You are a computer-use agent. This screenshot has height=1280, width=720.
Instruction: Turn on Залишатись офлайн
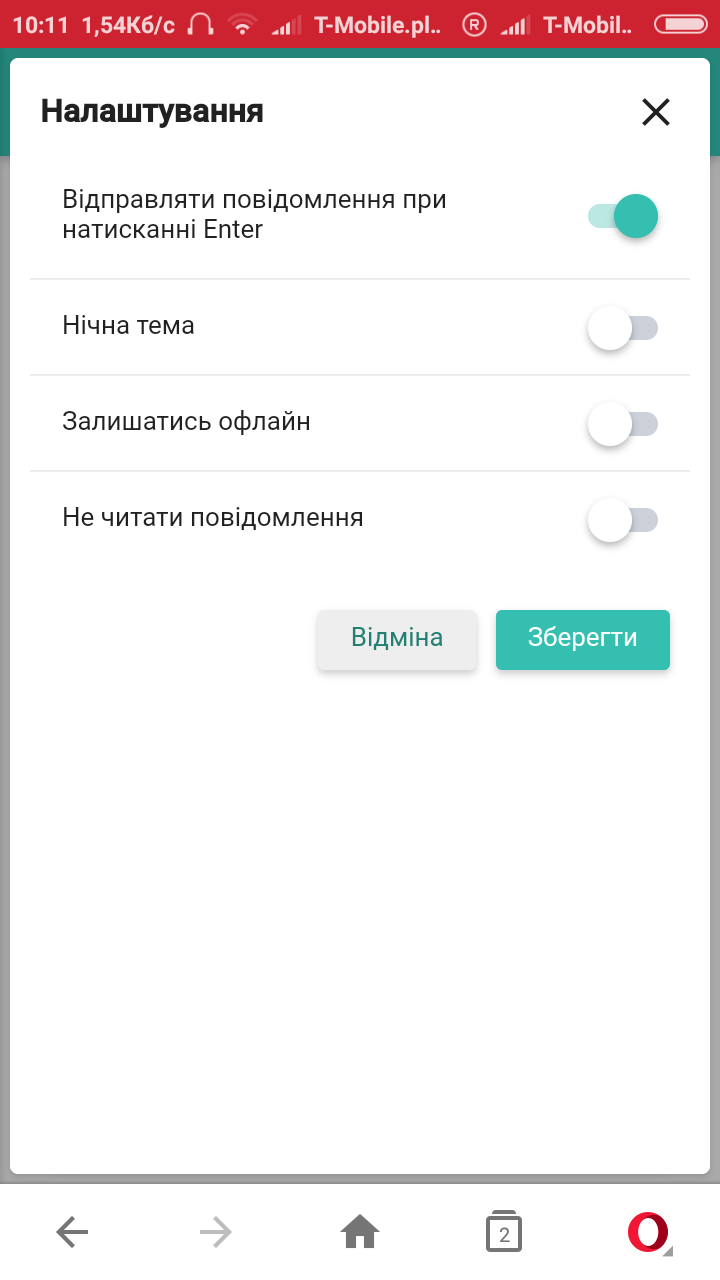click(622, 424)
